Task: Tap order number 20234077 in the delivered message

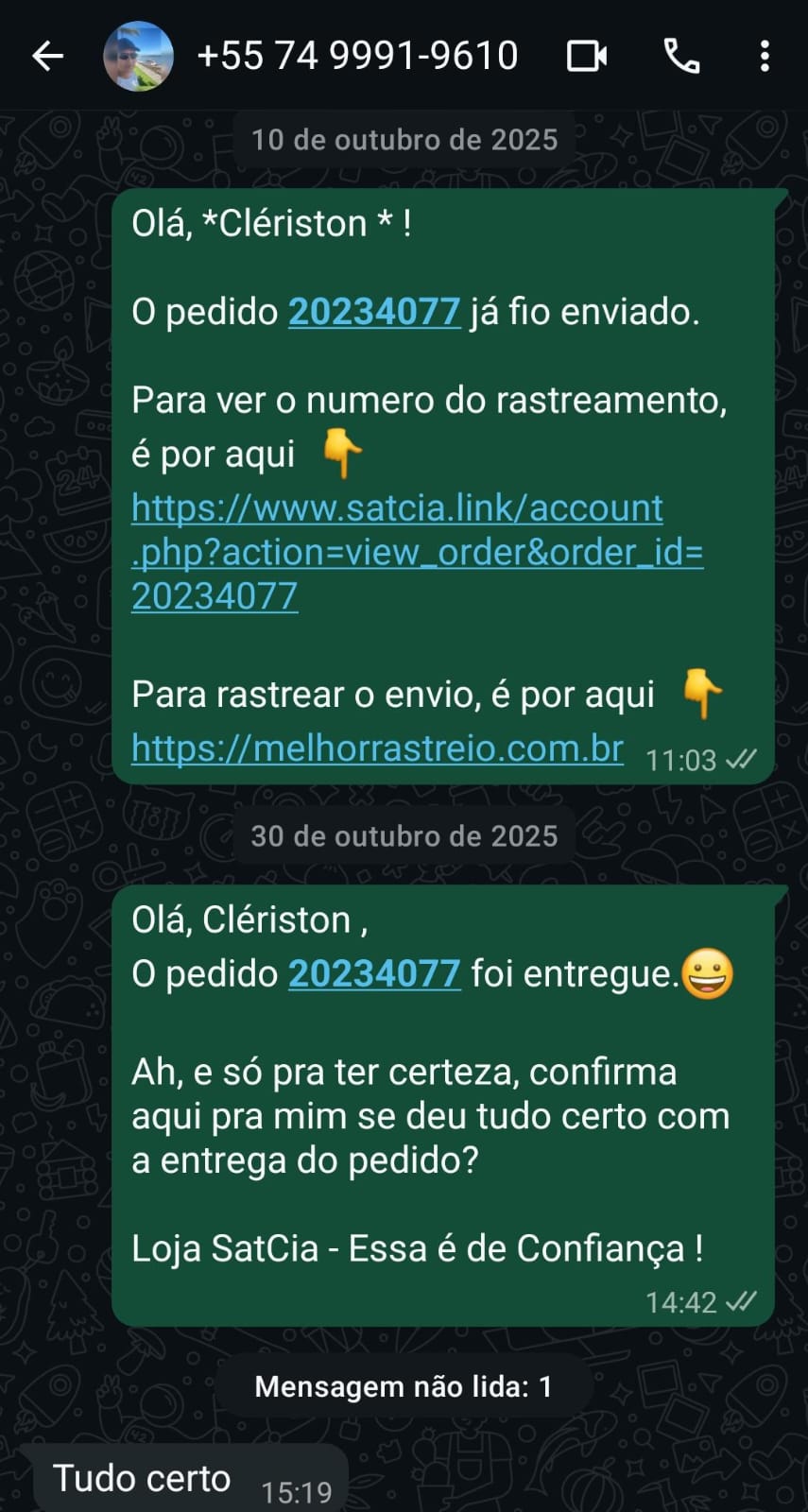Action: click(x=374, y=973)
